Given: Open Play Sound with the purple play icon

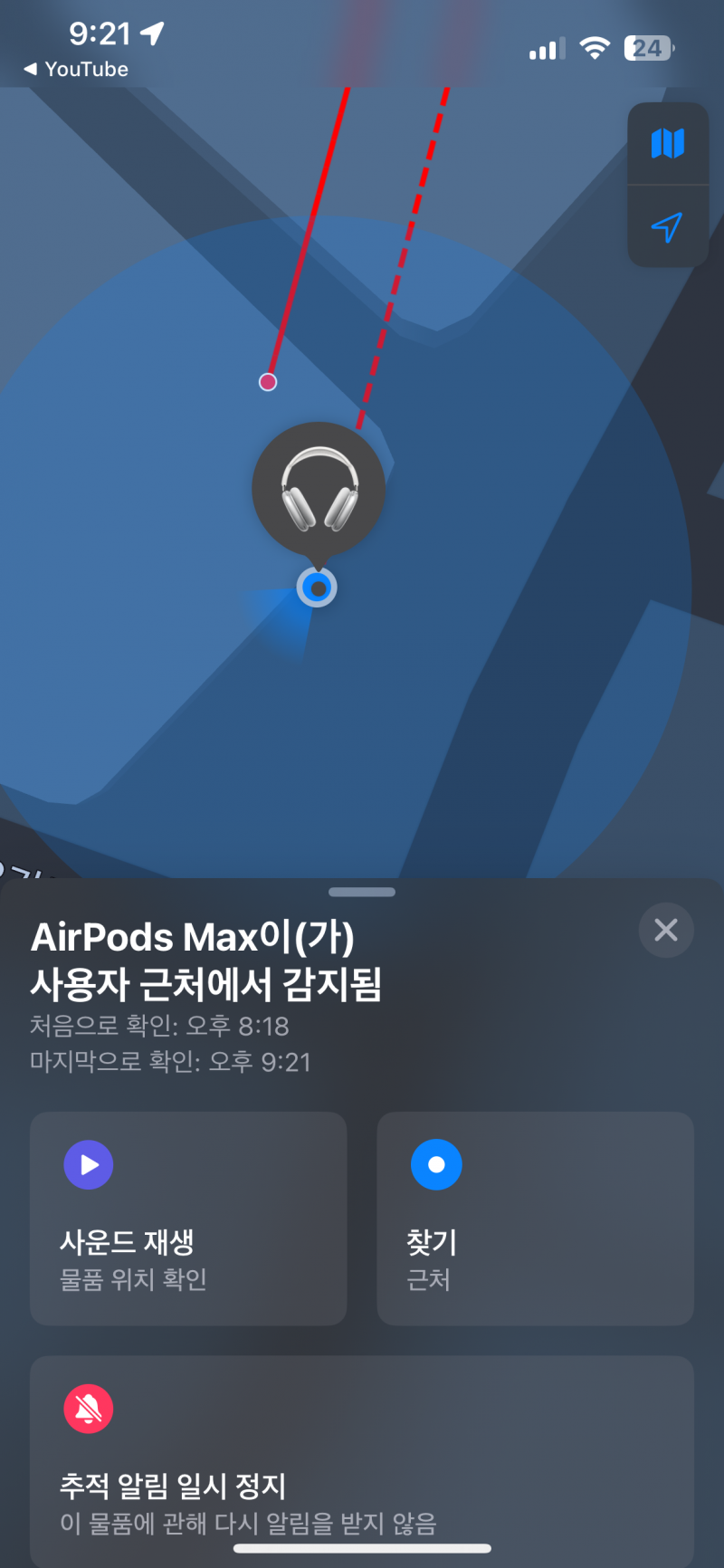Looking at the screenshot, I should pyautogui.click(x=88, y=1165).
